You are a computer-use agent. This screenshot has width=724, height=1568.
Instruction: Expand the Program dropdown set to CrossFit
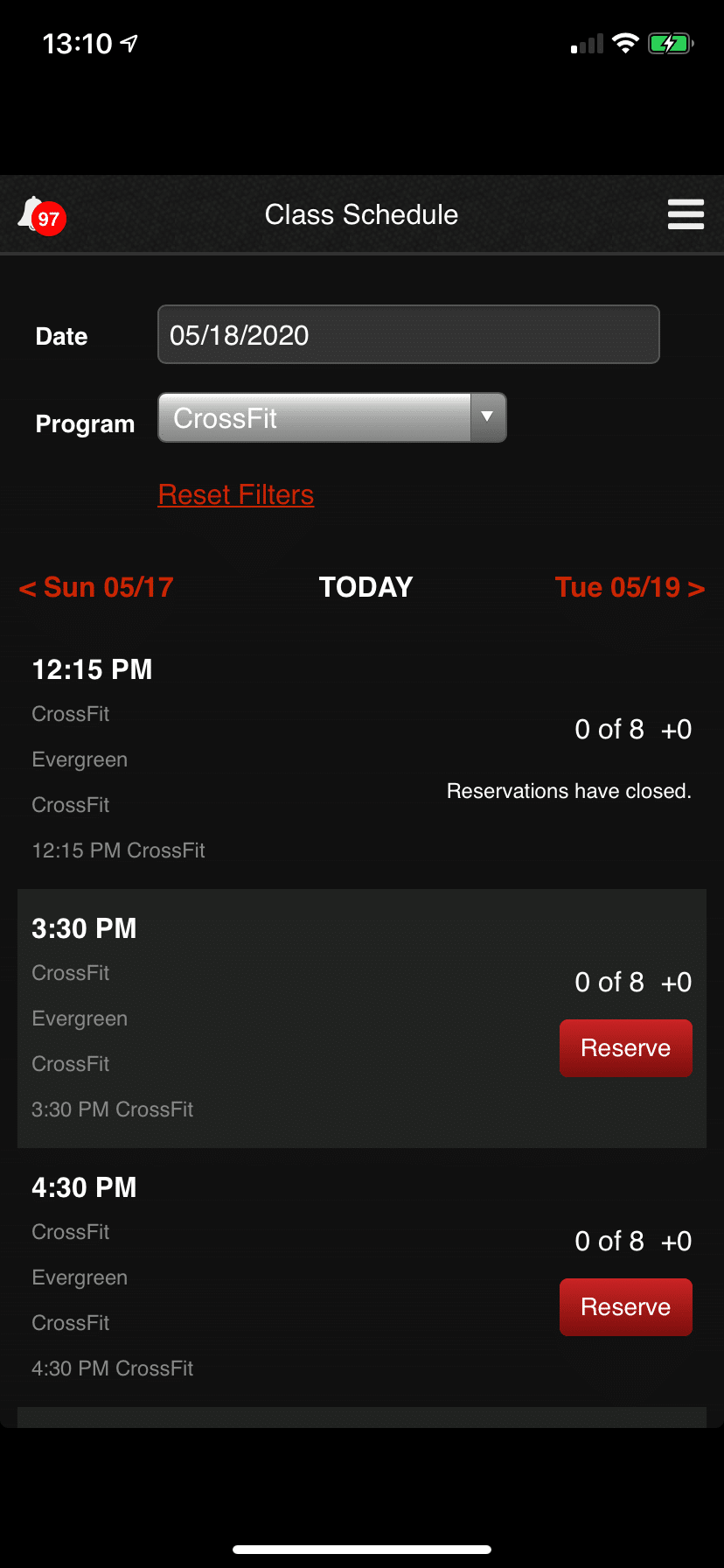click(332, 417)
